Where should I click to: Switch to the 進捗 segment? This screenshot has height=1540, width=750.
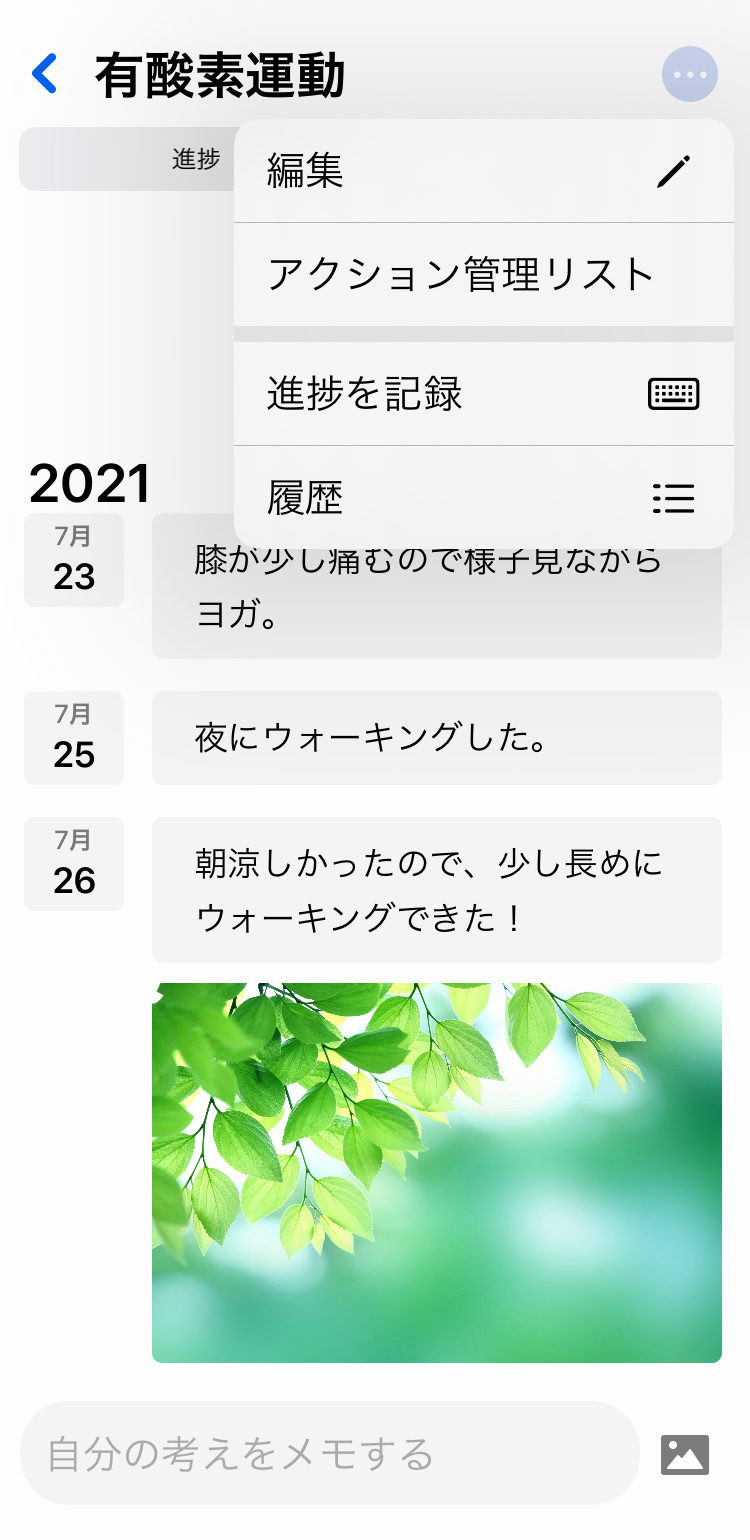(x=195, y=159)
